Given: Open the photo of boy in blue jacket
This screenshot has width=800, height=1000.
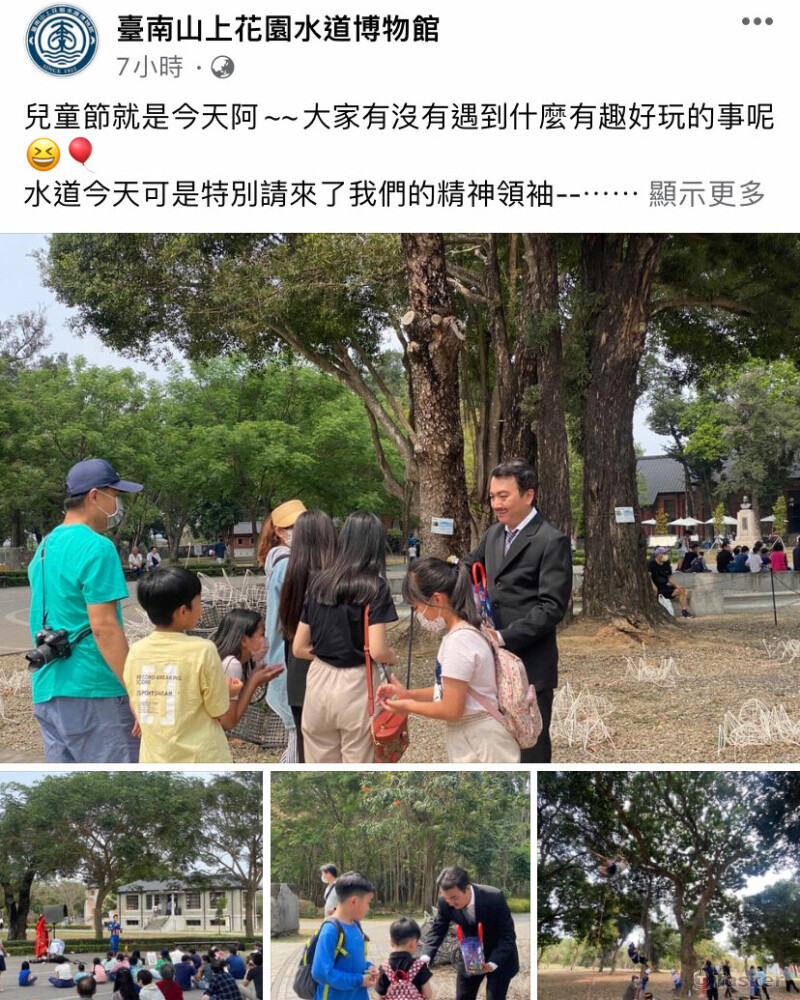Looking at the screenshot, I should [x=400, y=885].
